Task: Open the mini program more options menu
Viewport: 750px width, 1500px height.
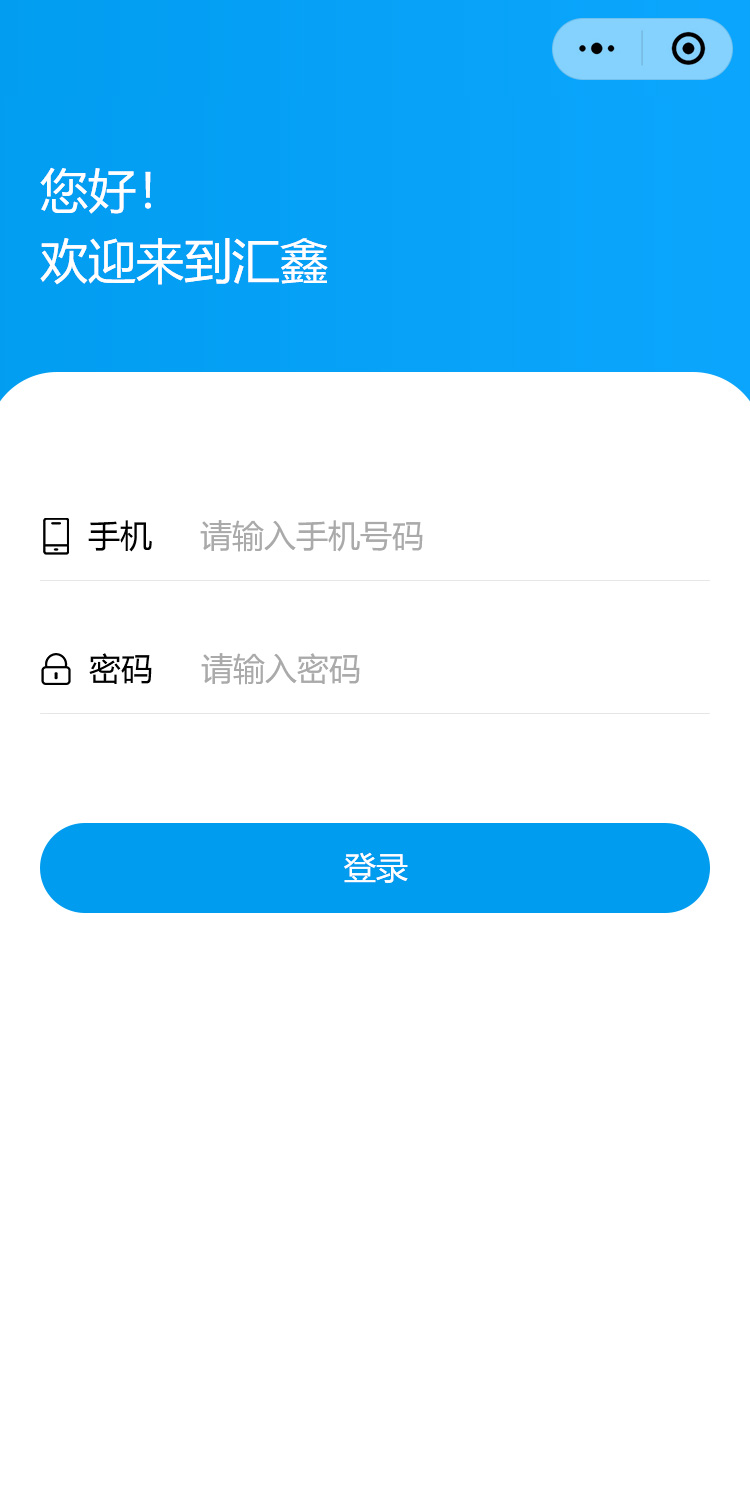Action: click(x=597, y=48)
